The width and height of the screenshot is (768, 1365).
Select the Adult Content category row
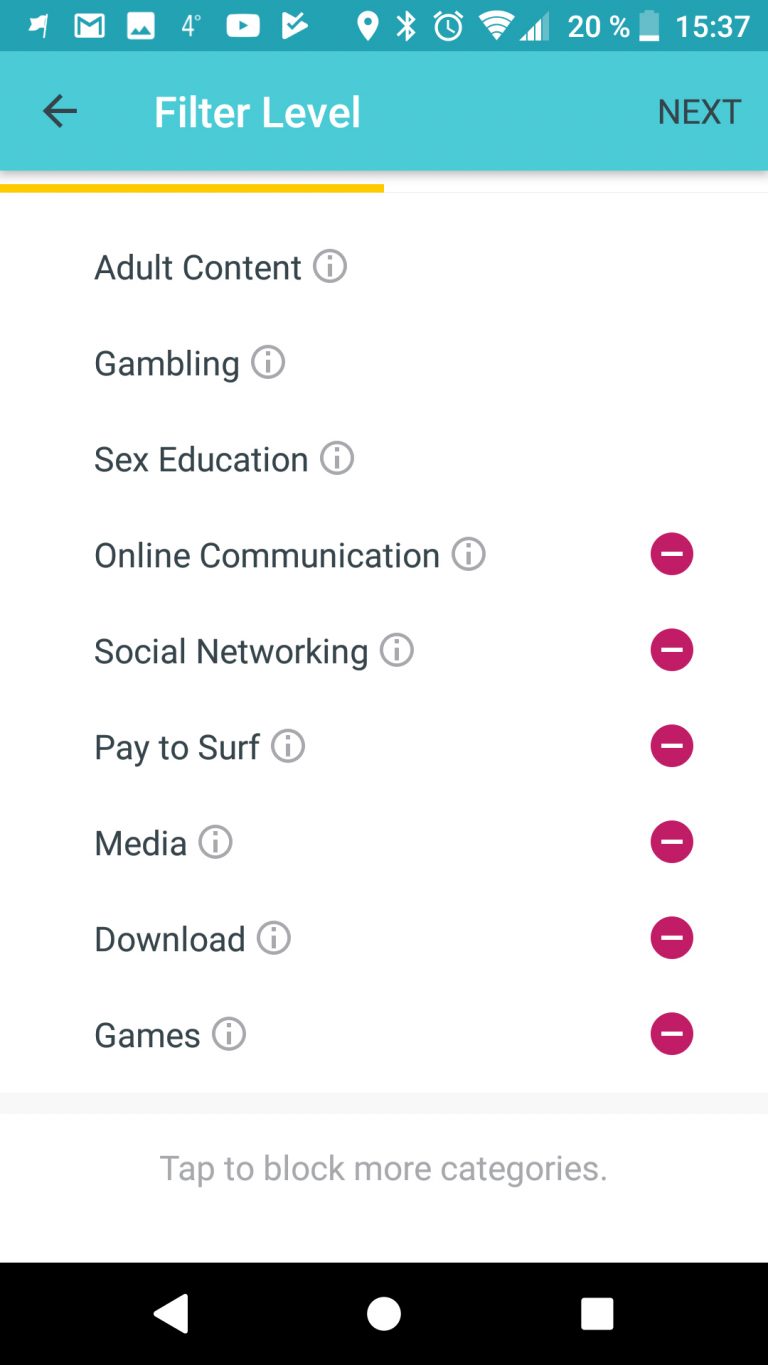[384, 267]
